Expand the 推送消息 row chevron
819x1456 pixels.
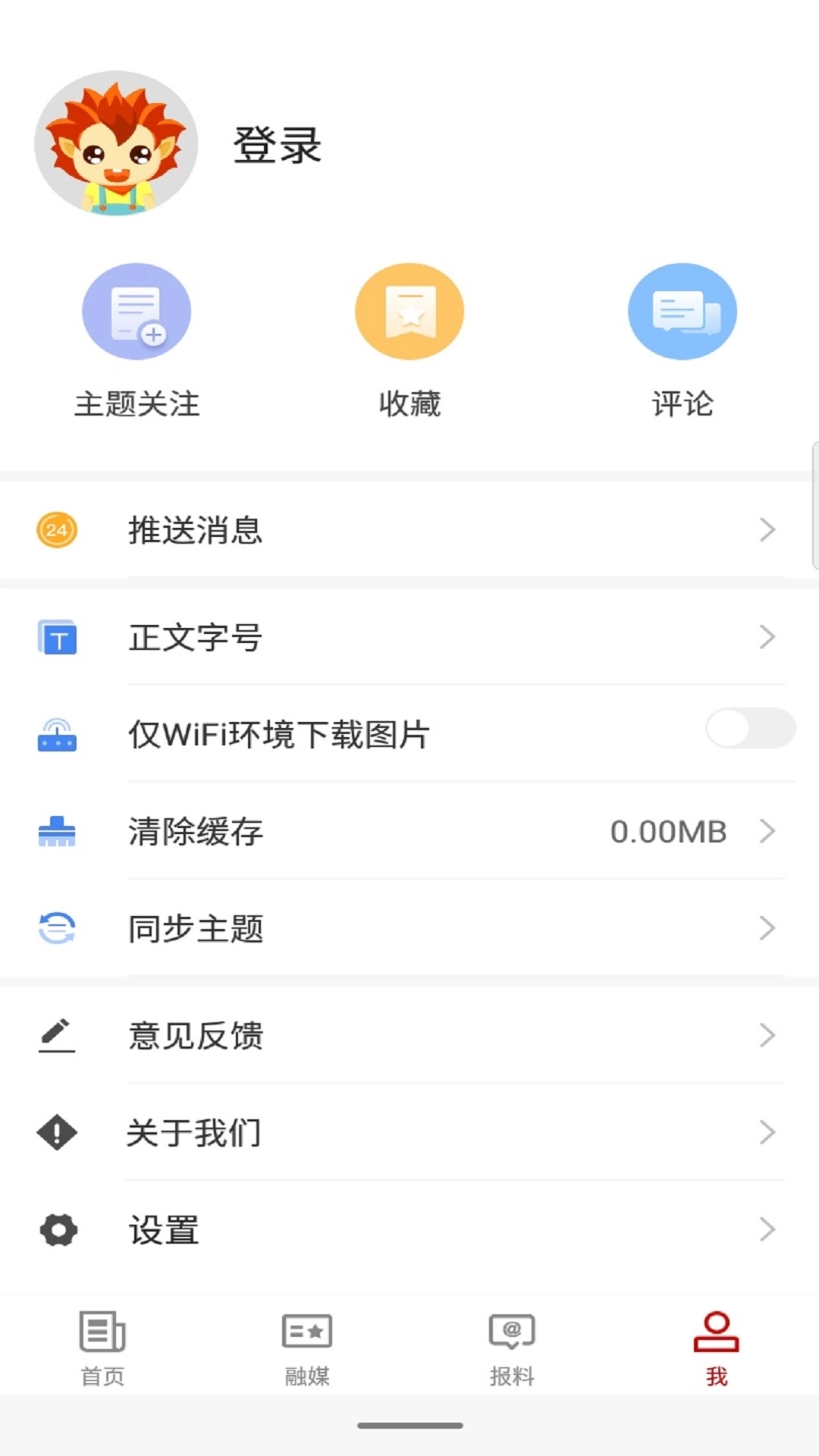[x=767, y=530]
